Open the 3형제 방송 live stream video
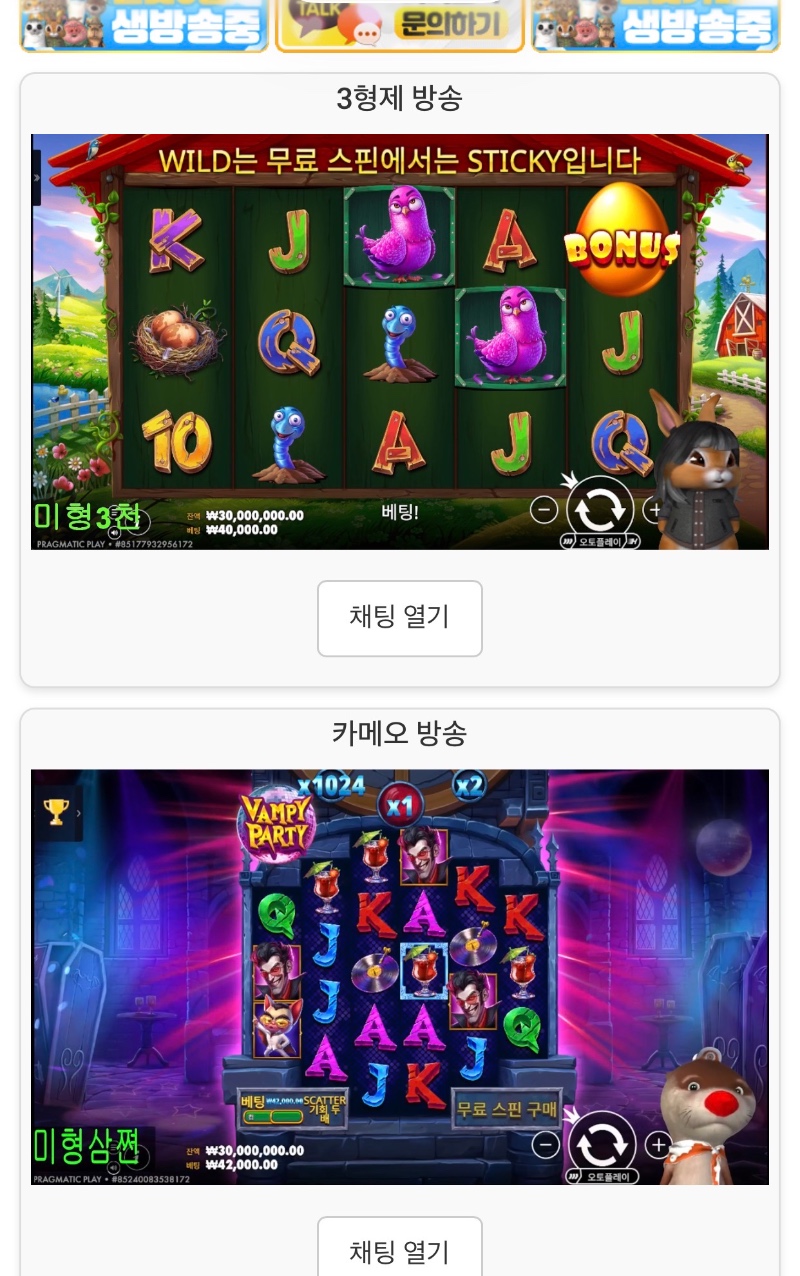The width and height of the screenshot is (800, 1276). tap(399, 342)
